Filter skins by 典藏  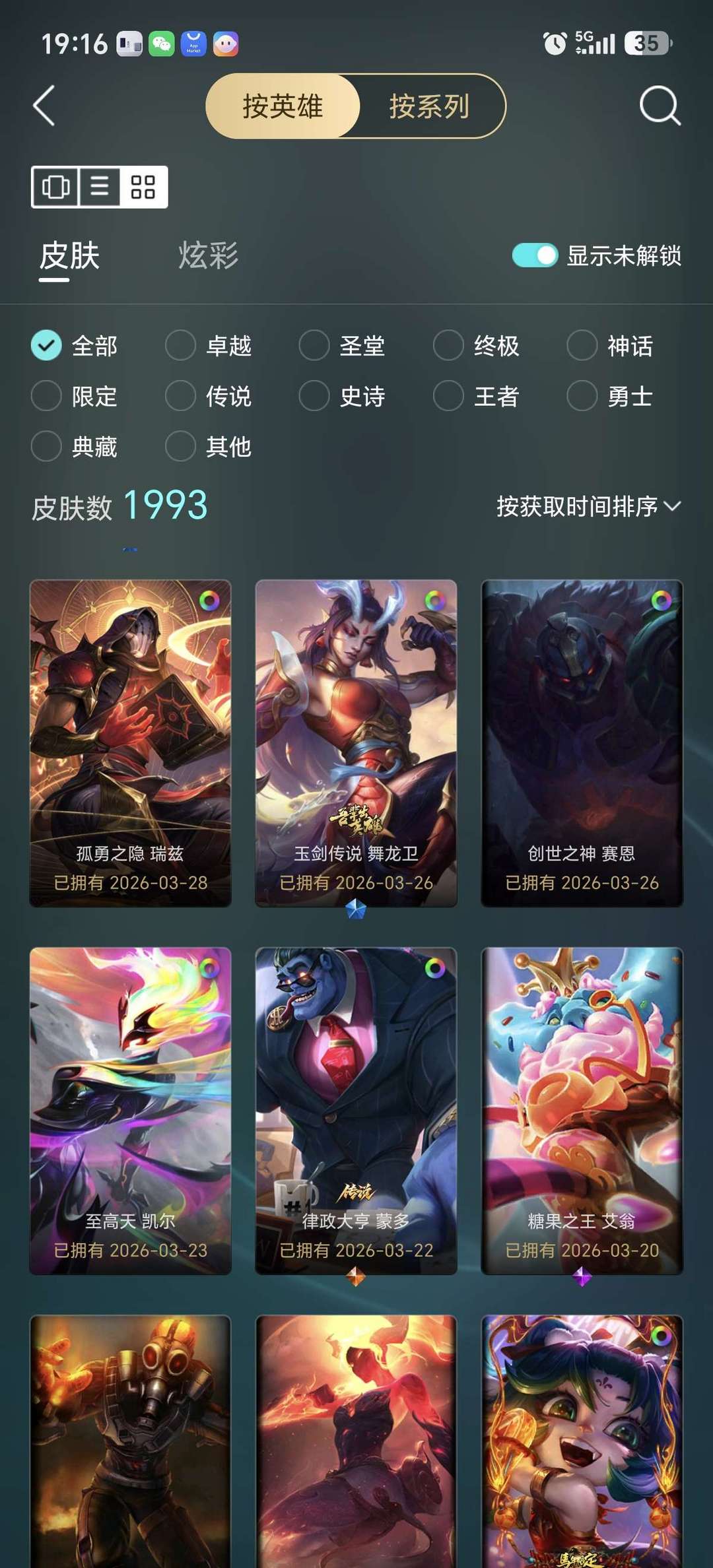(x=75, y=447)
